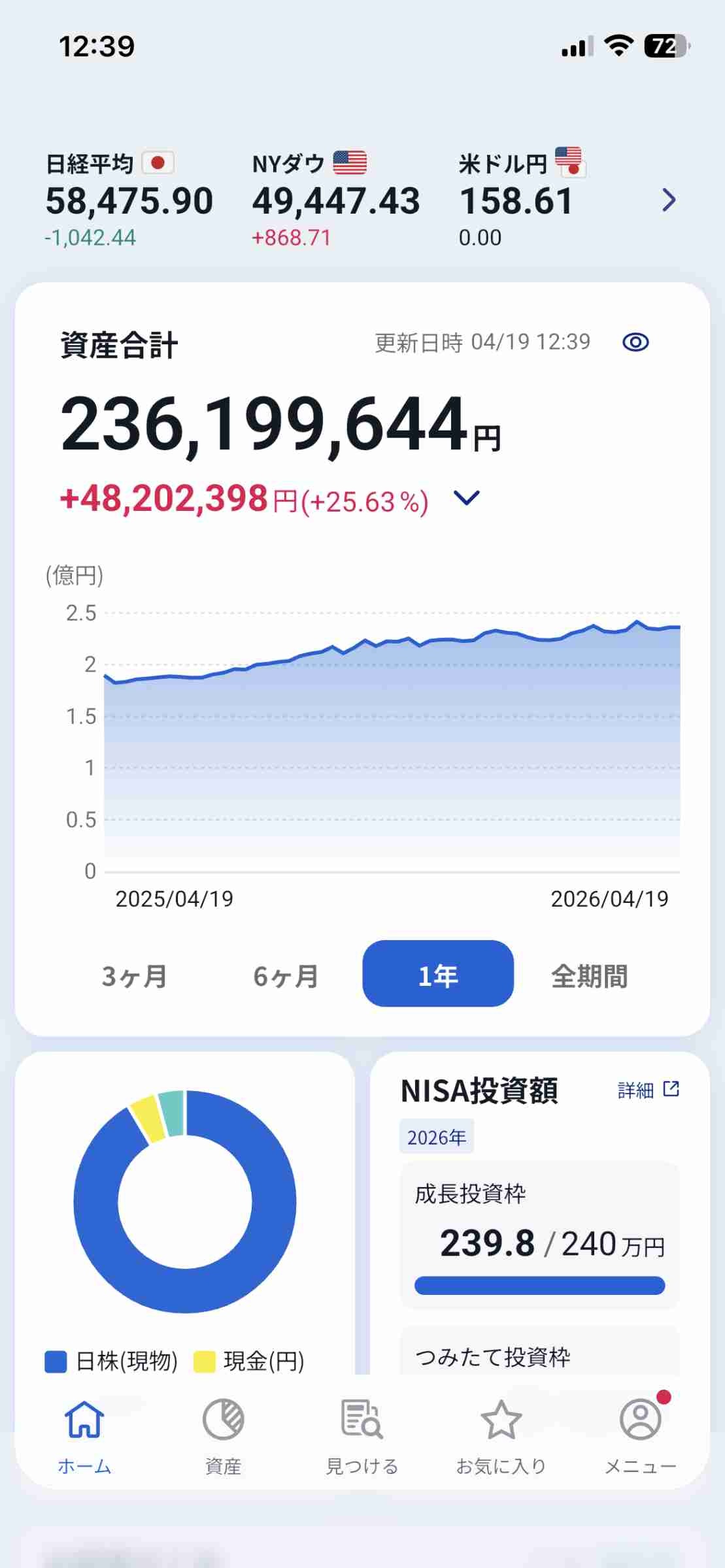Open NISA投資額 詳細 link
725x1568 pixels.
pos(648,1090)
